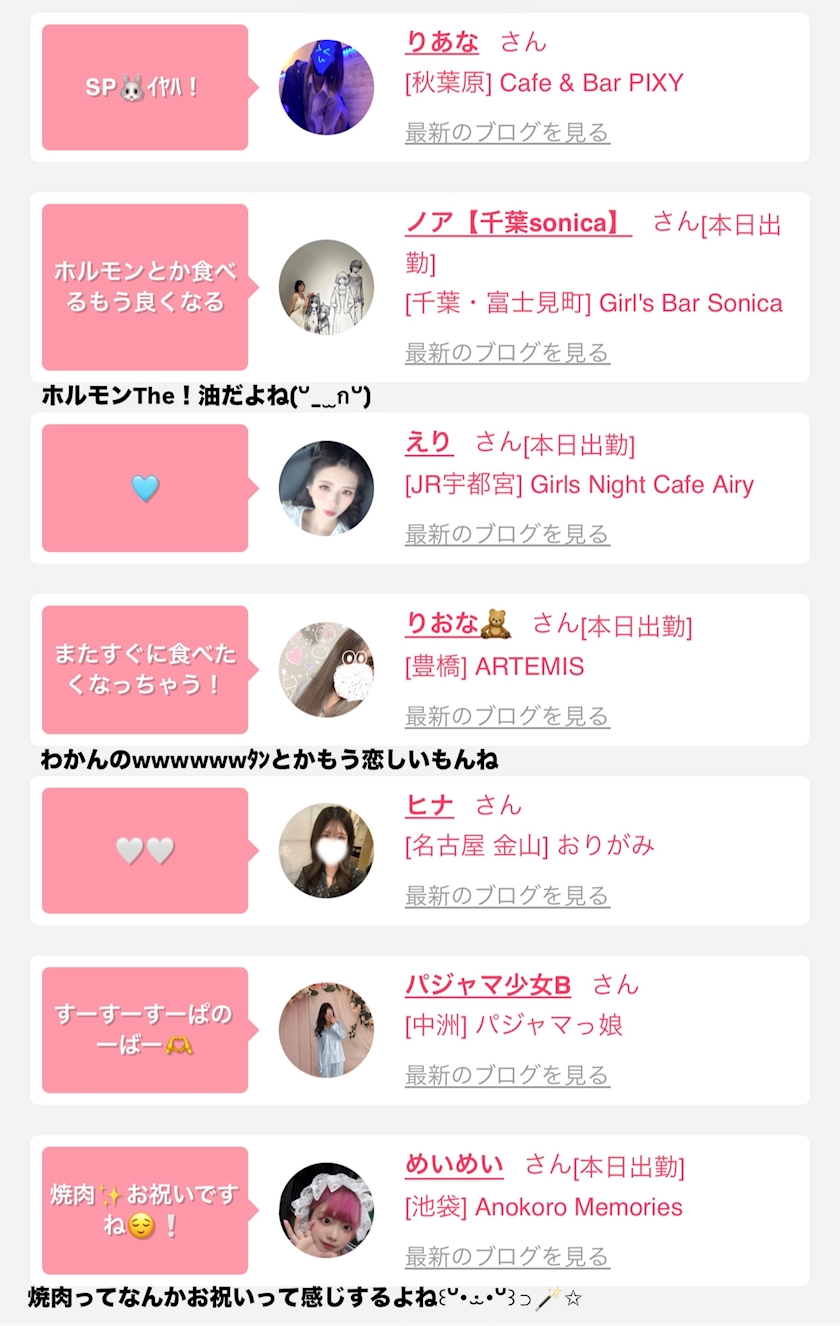View latest blog for ノア【千葉sonica】
840x1326 pixels.
[507, 352]
